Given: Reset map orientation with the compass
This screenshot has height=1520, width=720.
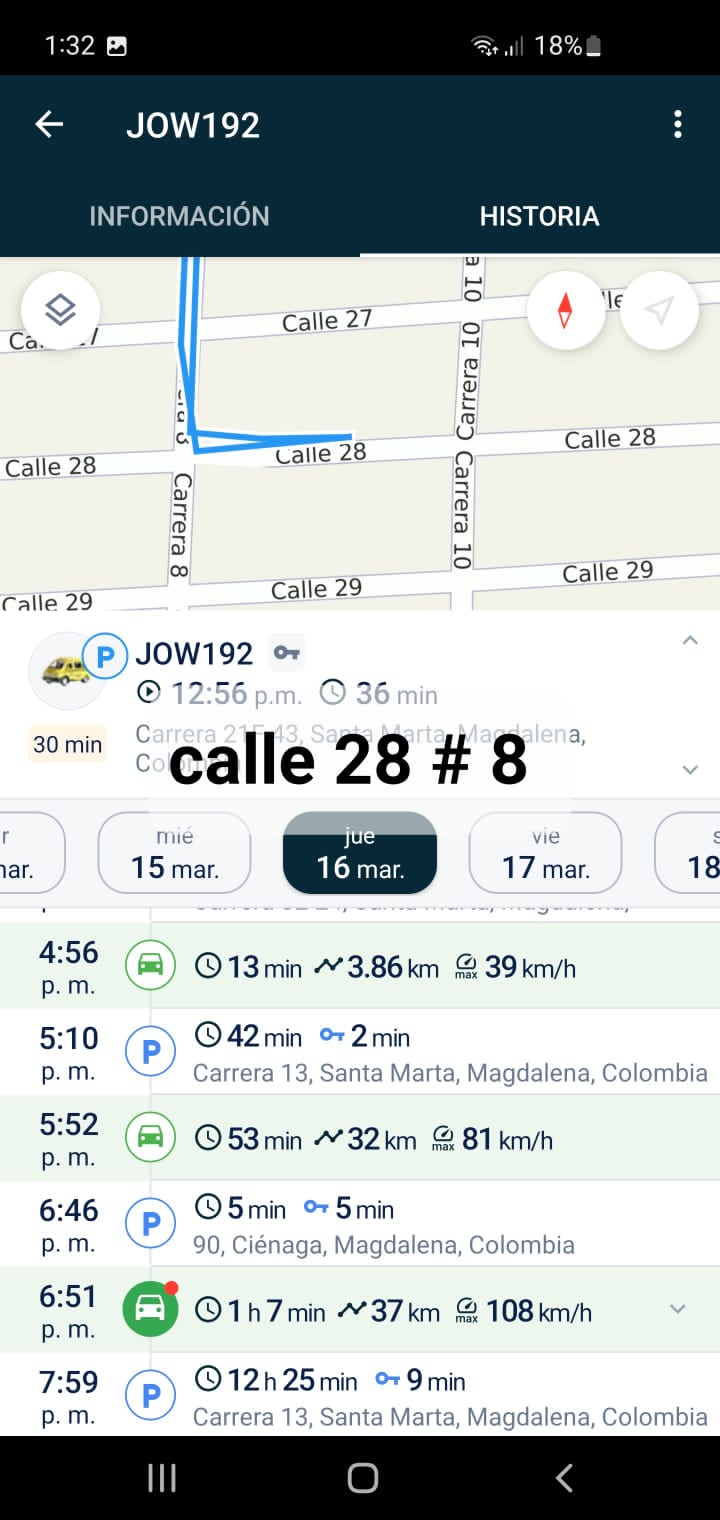Looking at the screenshot, I should pos(565,310).
